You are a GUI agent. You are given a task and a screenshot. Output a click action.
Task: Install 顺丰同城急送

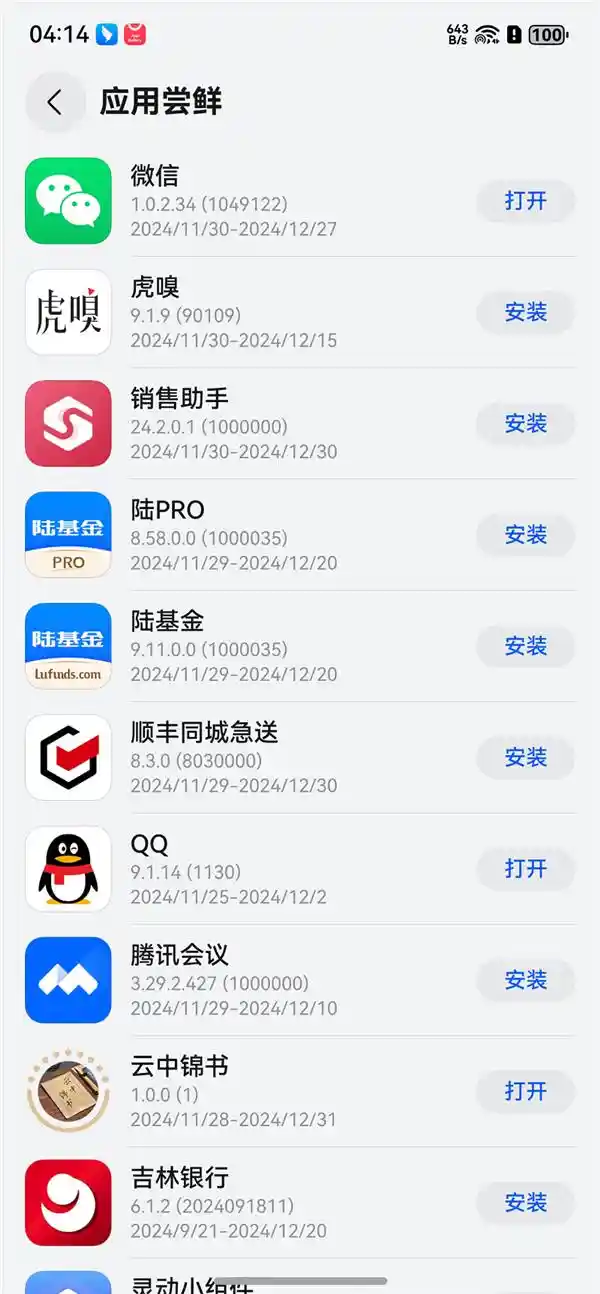[525, 758]
